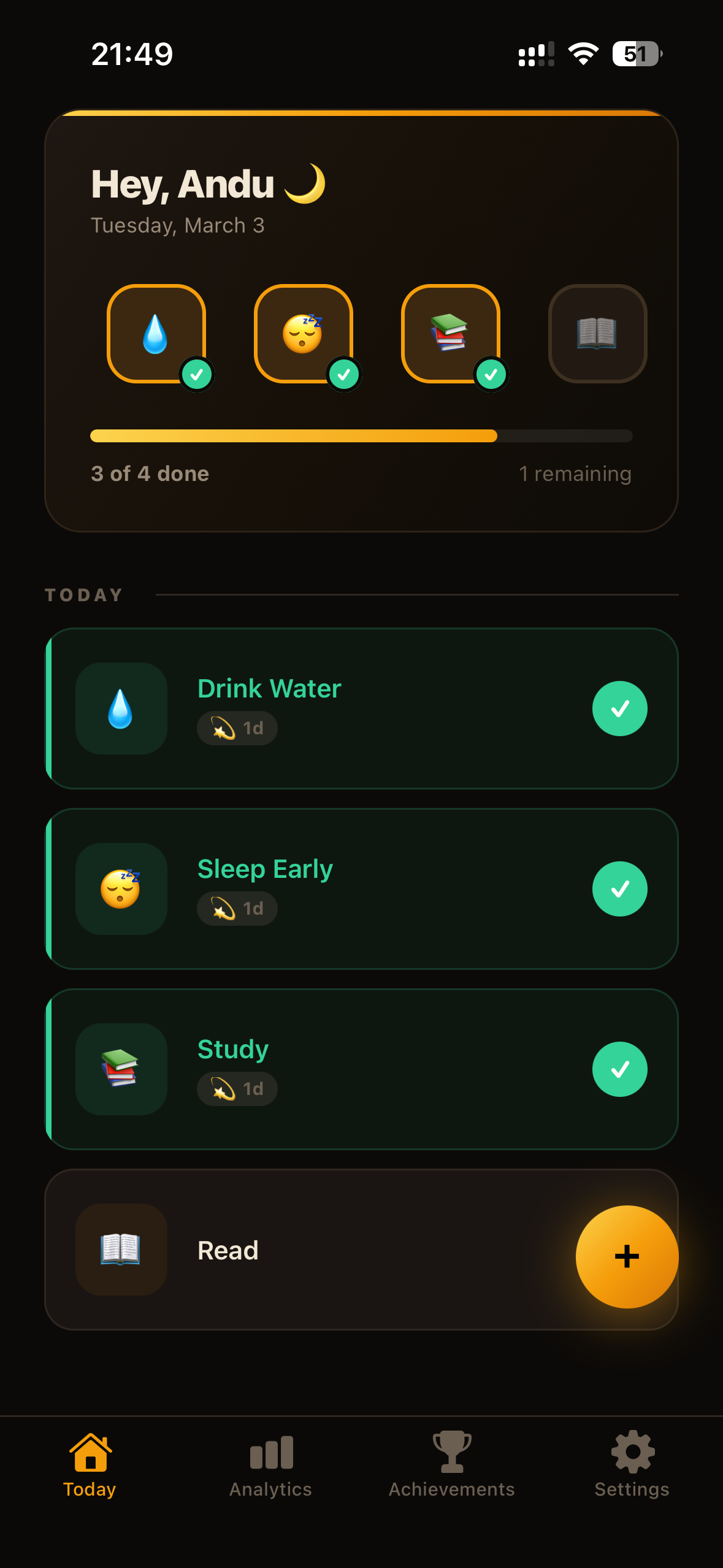Screen dimensions: 723x1568
Task: Select the water drop habit icon in header
Action: tap(156, 334)
